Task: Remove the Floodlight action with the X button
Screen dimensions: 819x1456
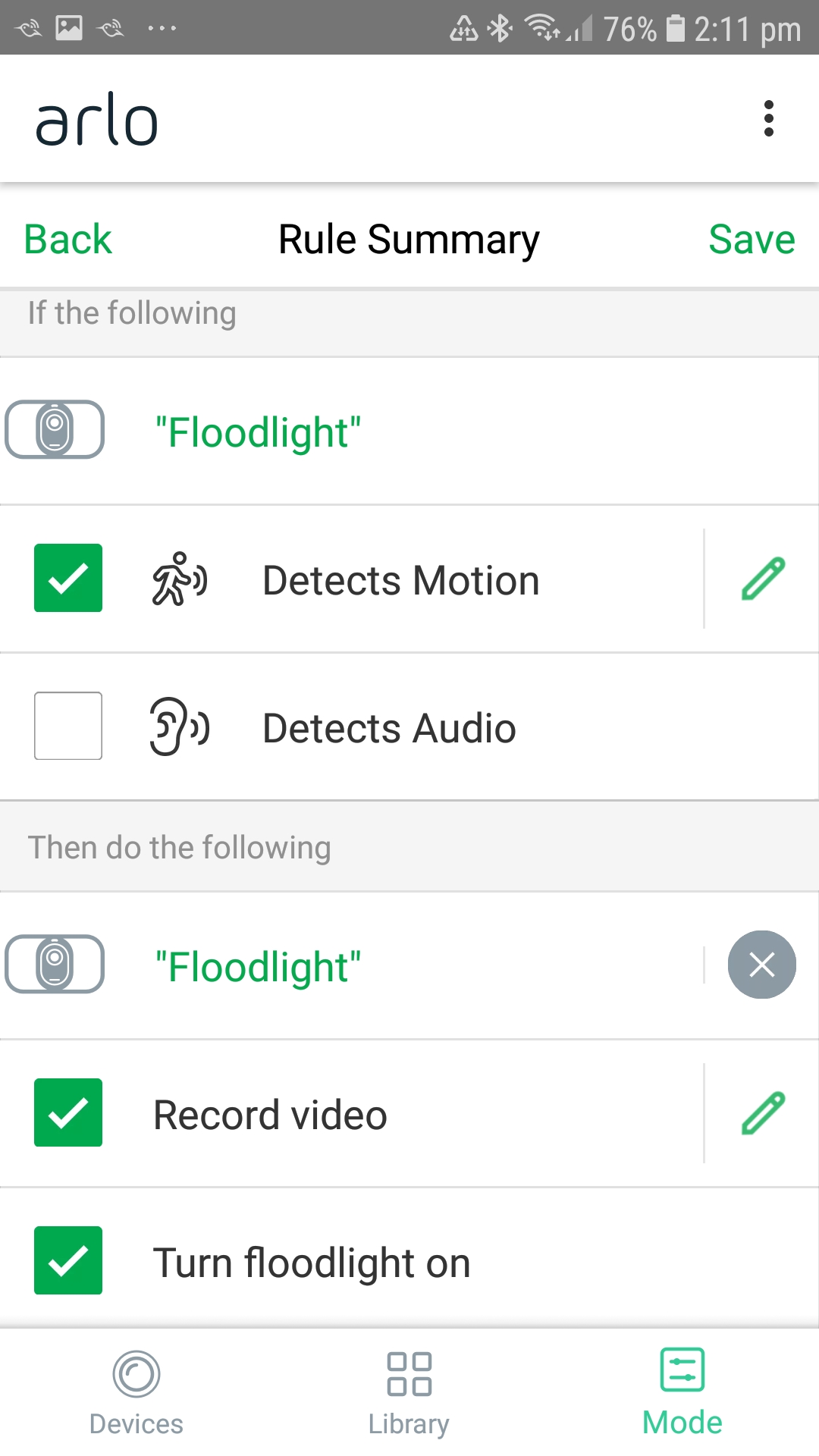Action: (x=761, y=965)
